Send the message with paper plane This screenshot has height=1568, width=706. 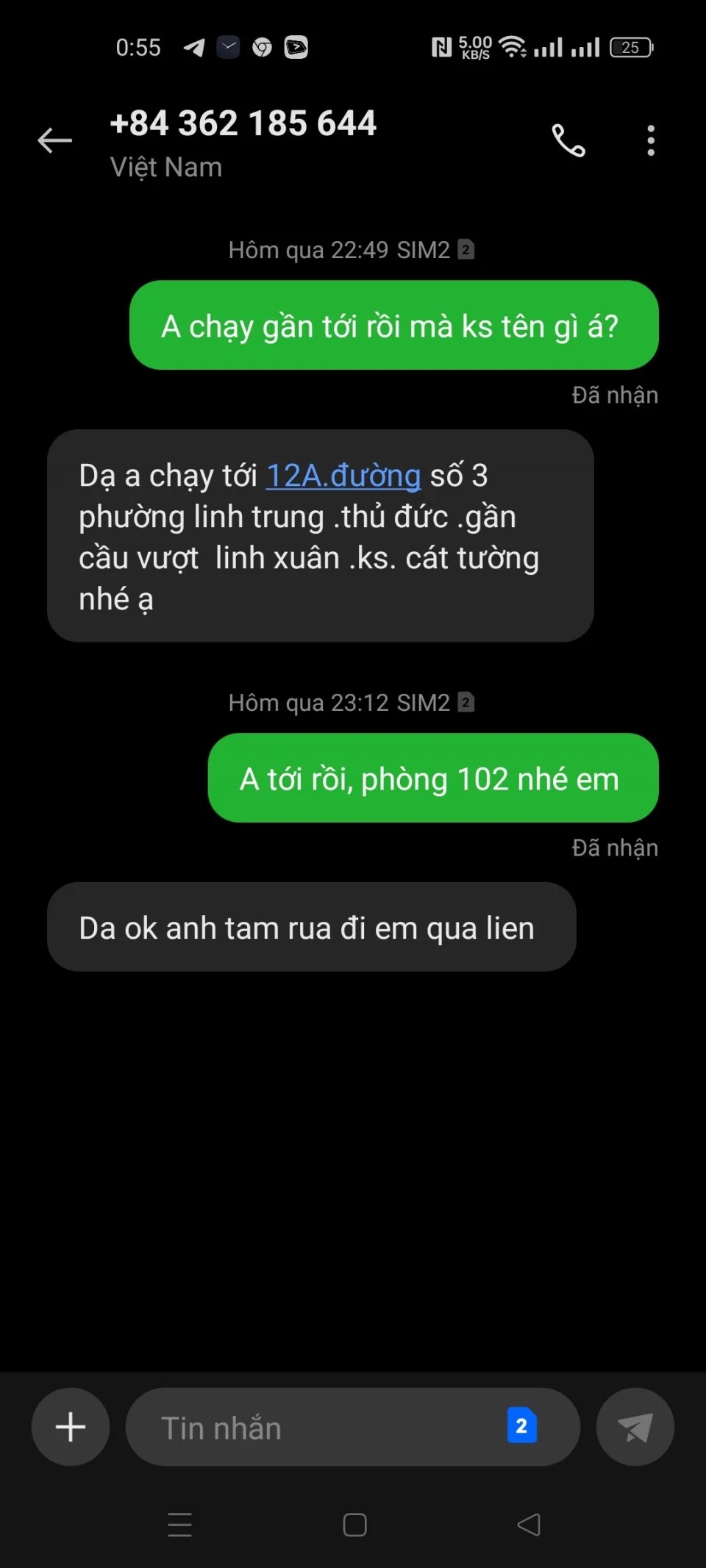coord(635,1427)
